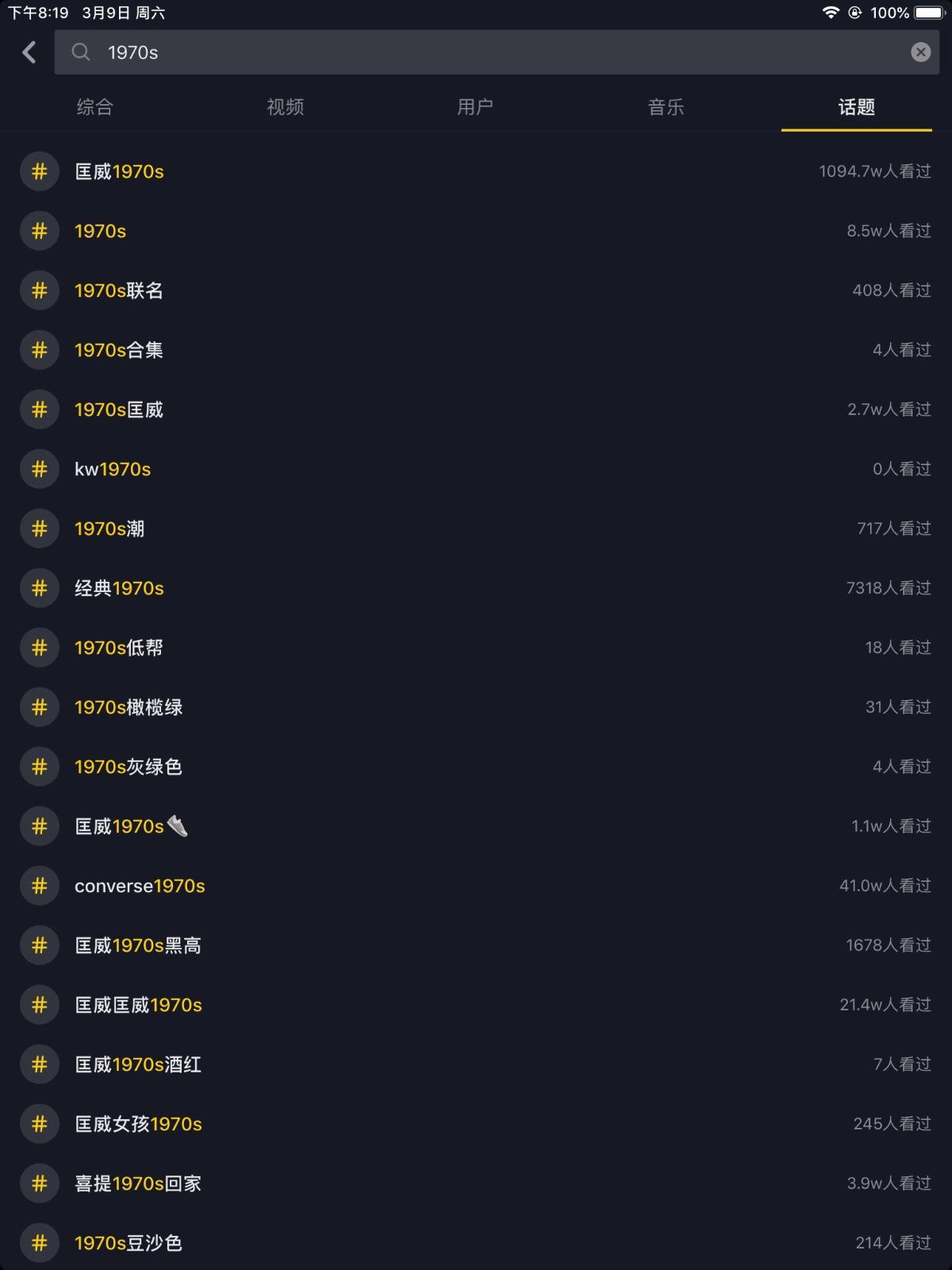
Task: Click the hashtag icon beside 匡威1970s
Action: pyautogui.click(x=39, y=171)
